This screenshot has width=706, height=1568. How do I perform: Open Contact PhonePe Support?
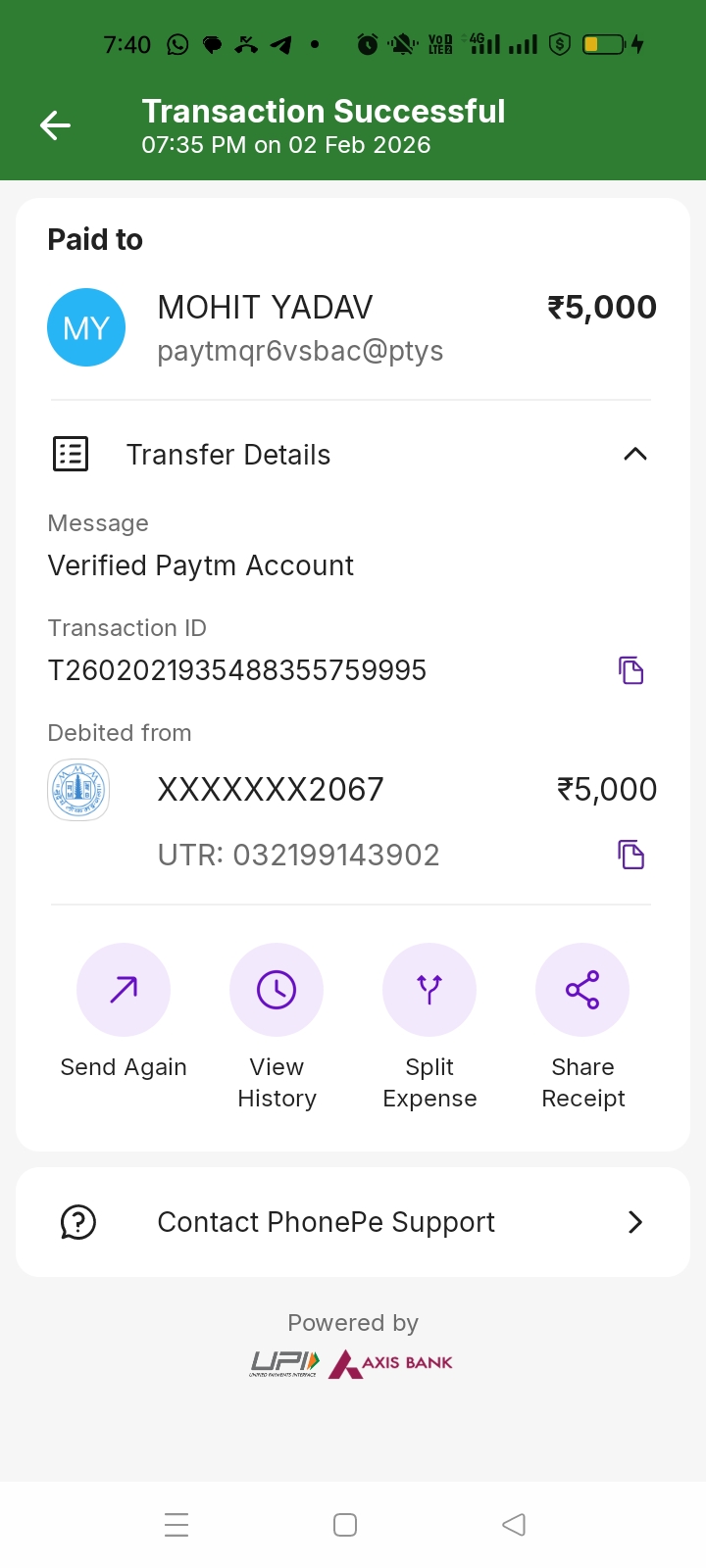(x=353, y=1222)
